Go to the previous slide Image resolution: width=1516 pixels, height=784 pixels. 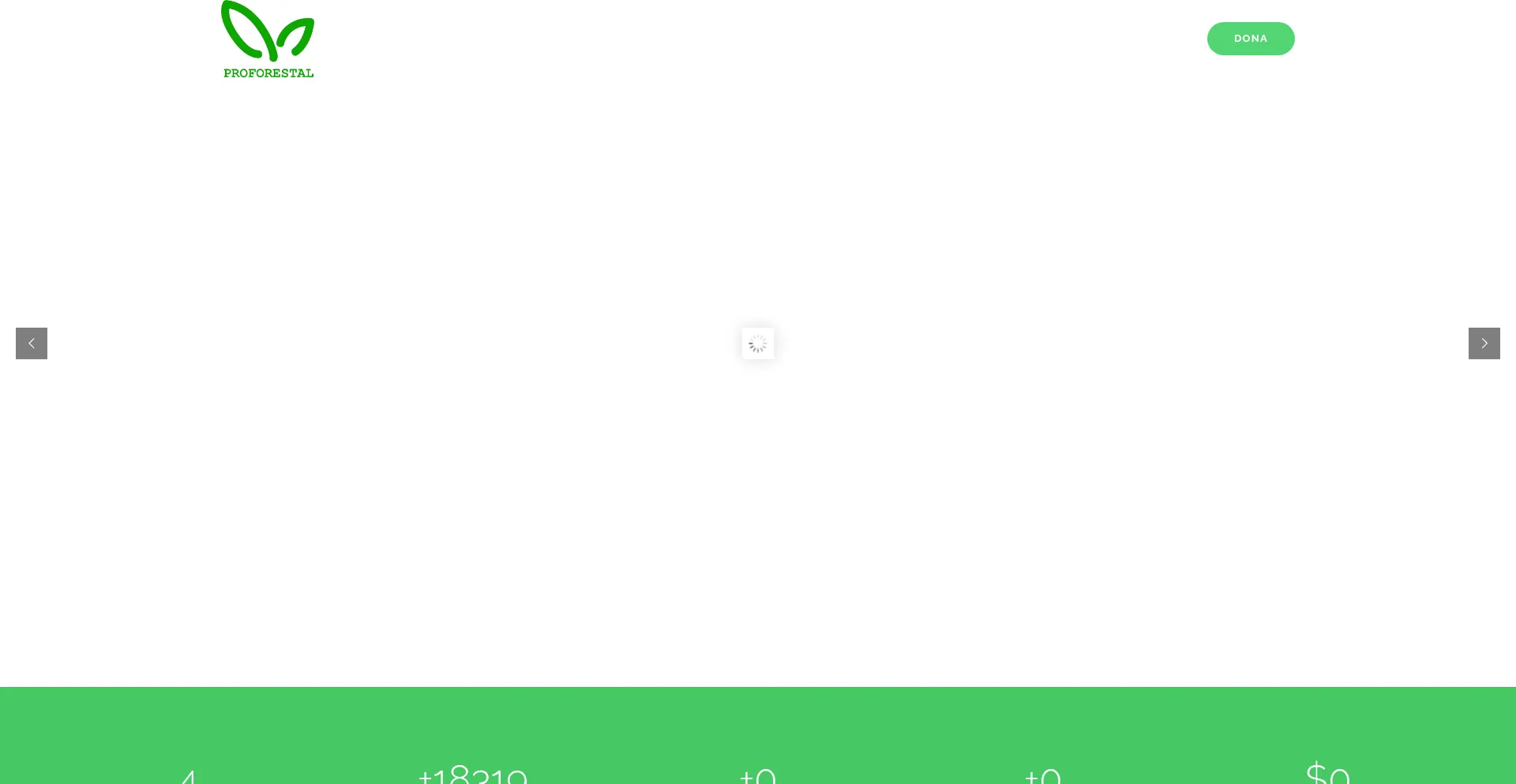(x=32, y=343)
